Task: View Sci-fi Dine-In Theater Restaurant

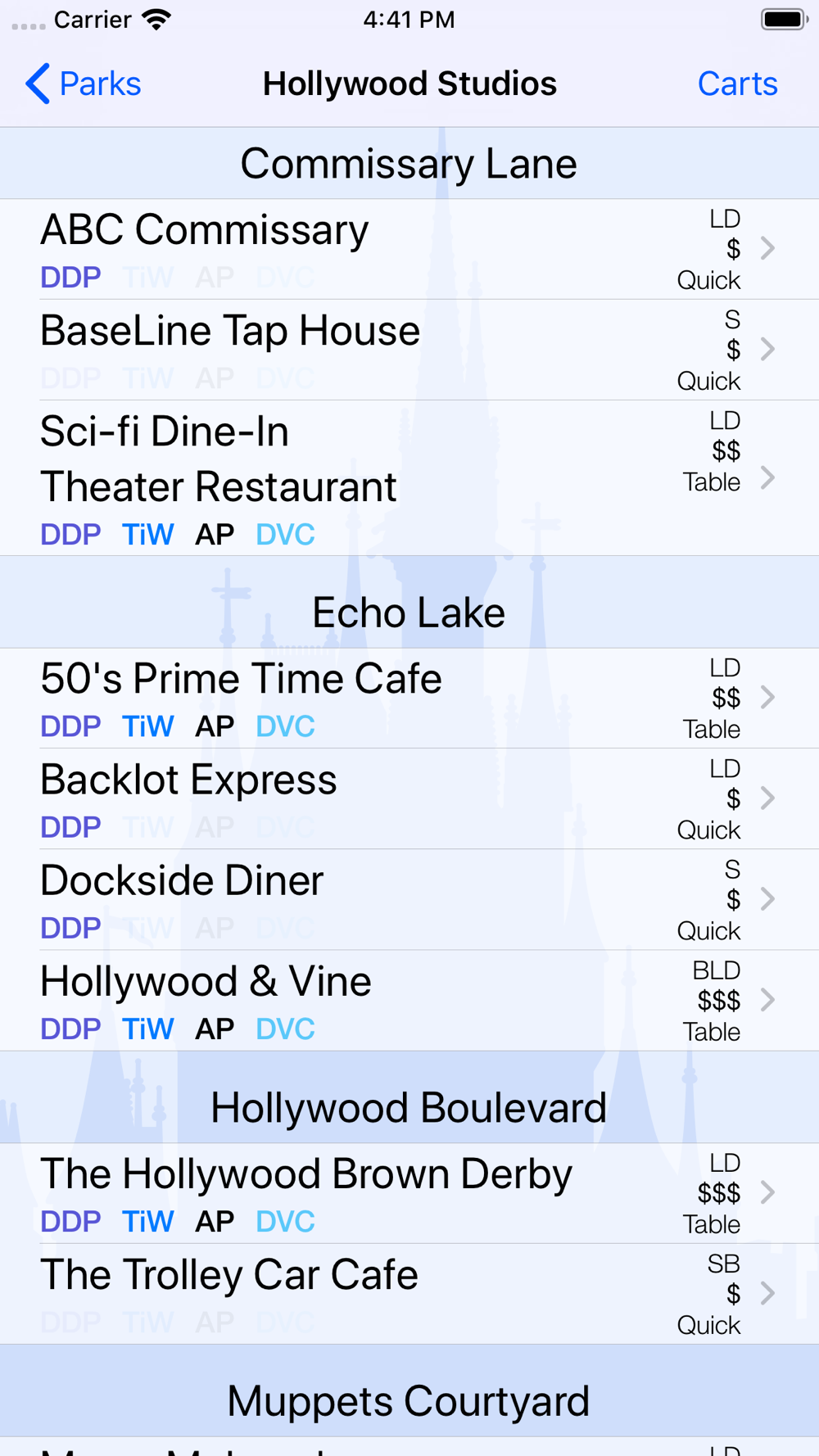Action: (409, 478)
